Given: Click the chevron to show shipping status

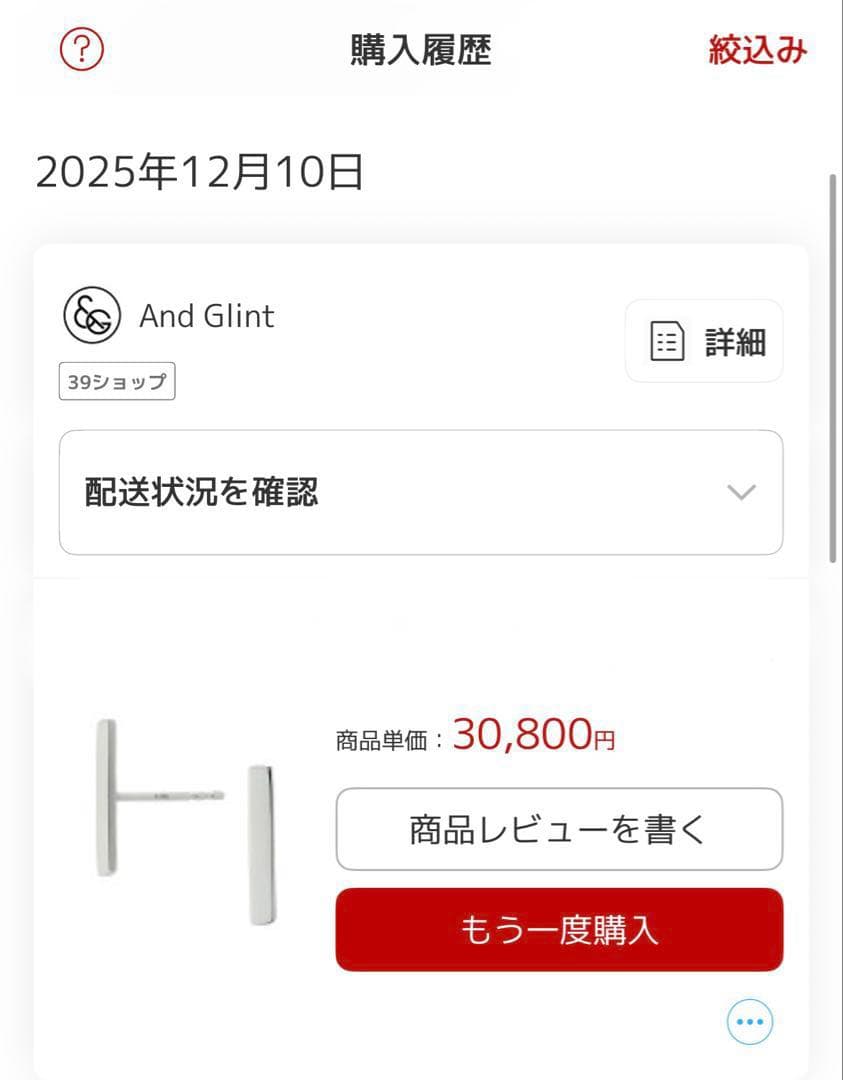Looking at the screenshot, I should pos(740,492).
